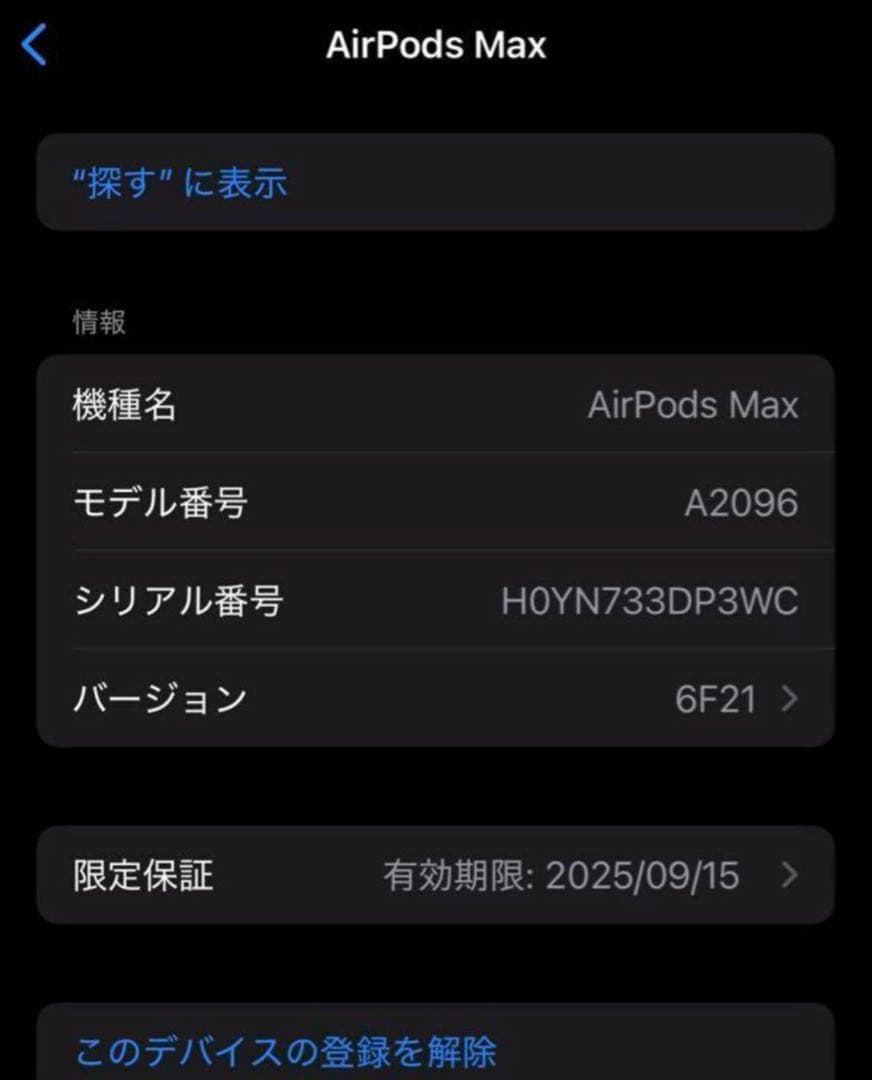Screen dimensions: 872x1080
Task: Select the 限定保証 row label
Action: coord(144,877)
